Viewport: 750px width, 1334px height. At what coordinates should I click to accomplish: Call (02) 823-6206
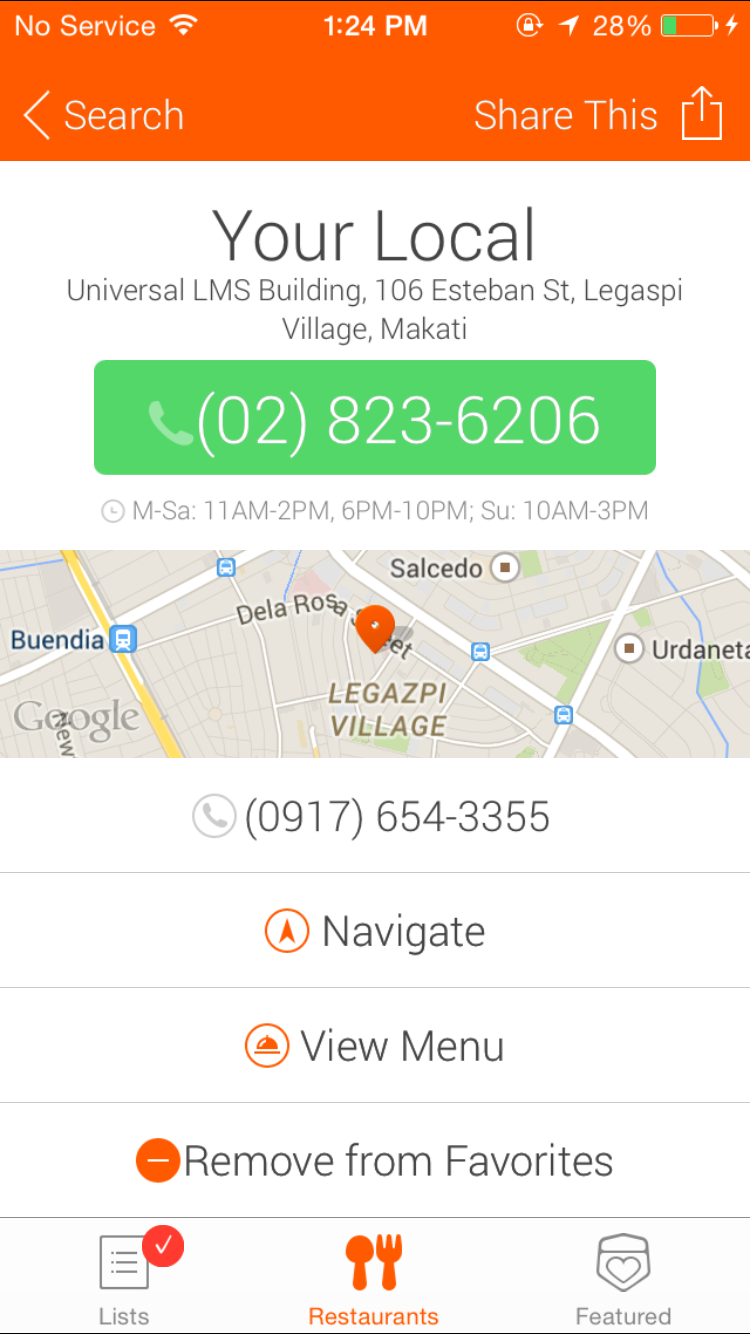pos(375,418)
